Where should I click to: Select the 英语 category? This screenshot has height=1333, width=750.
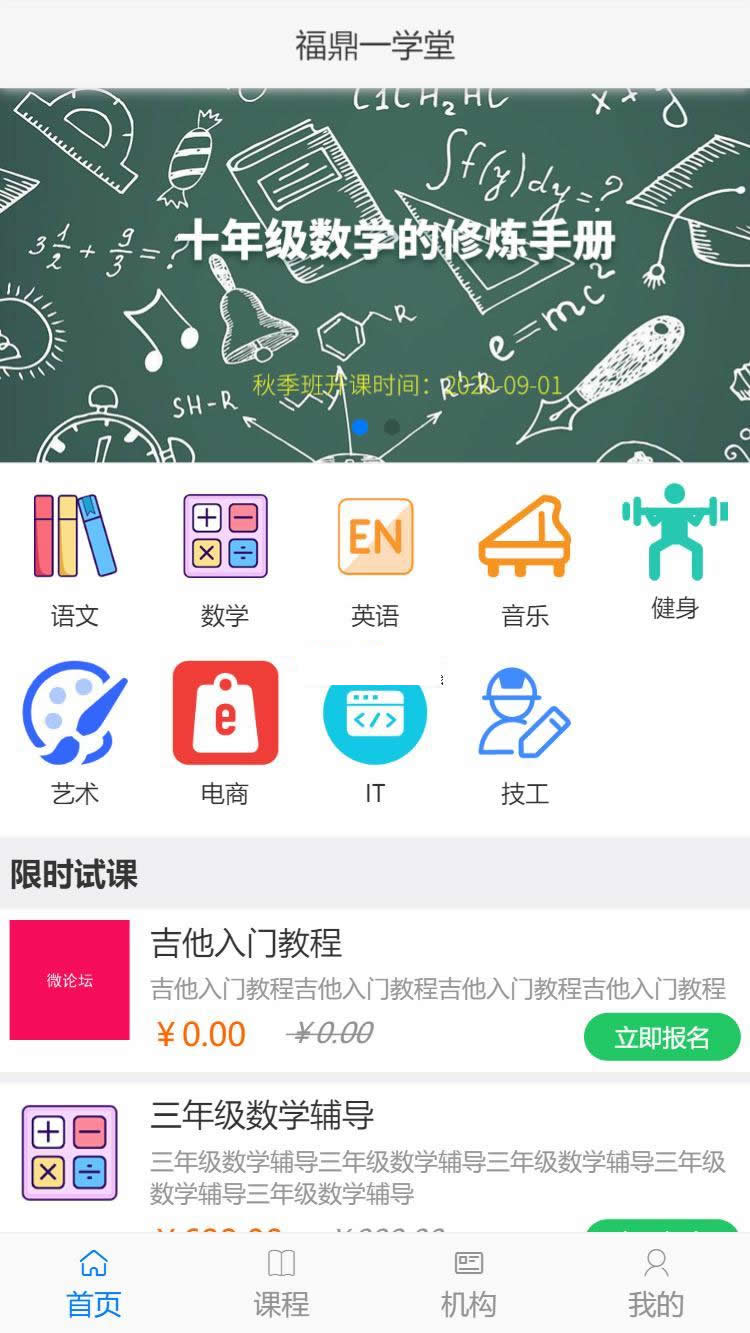[x=375, y=560]
